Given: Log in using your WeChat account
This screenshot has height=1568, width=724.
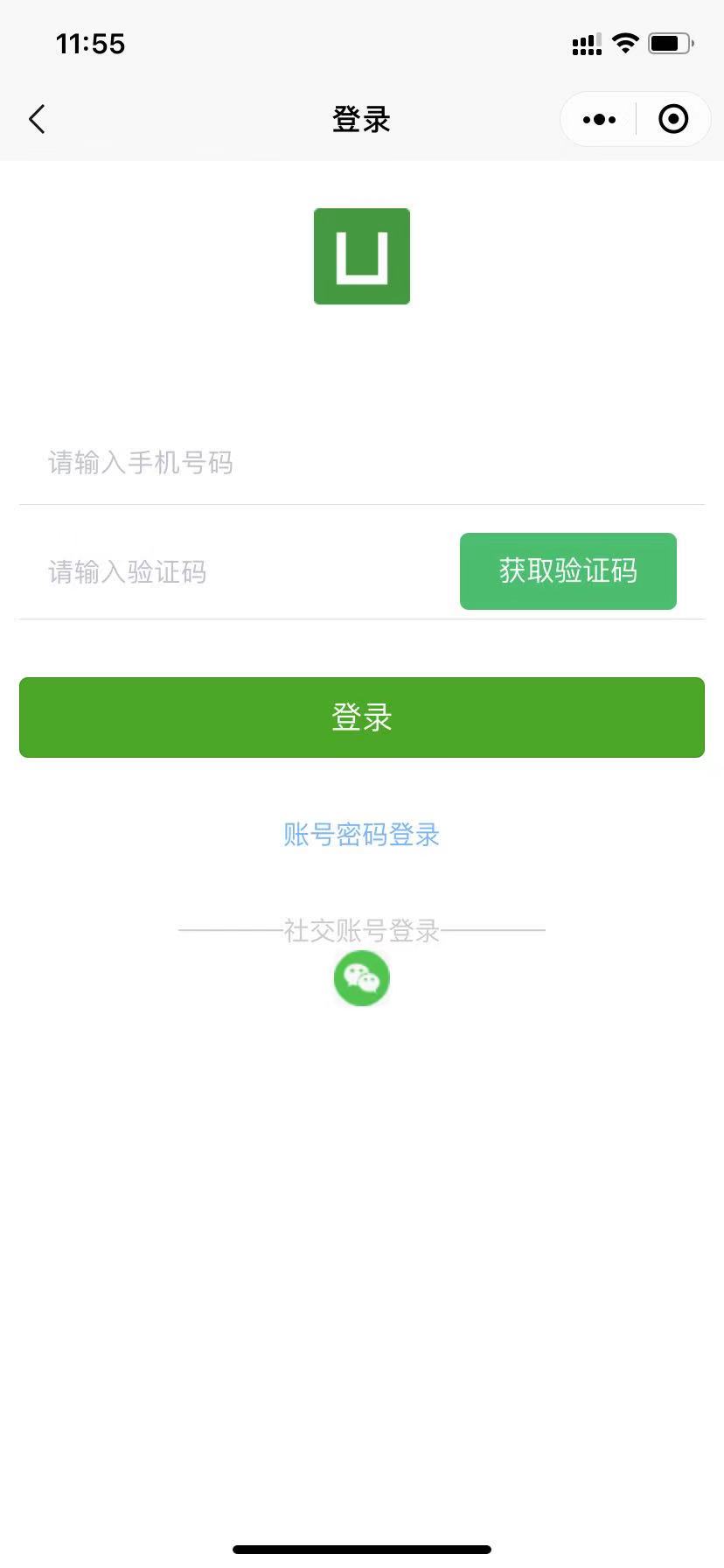Looking at the screenshot, I should point(361,977).
